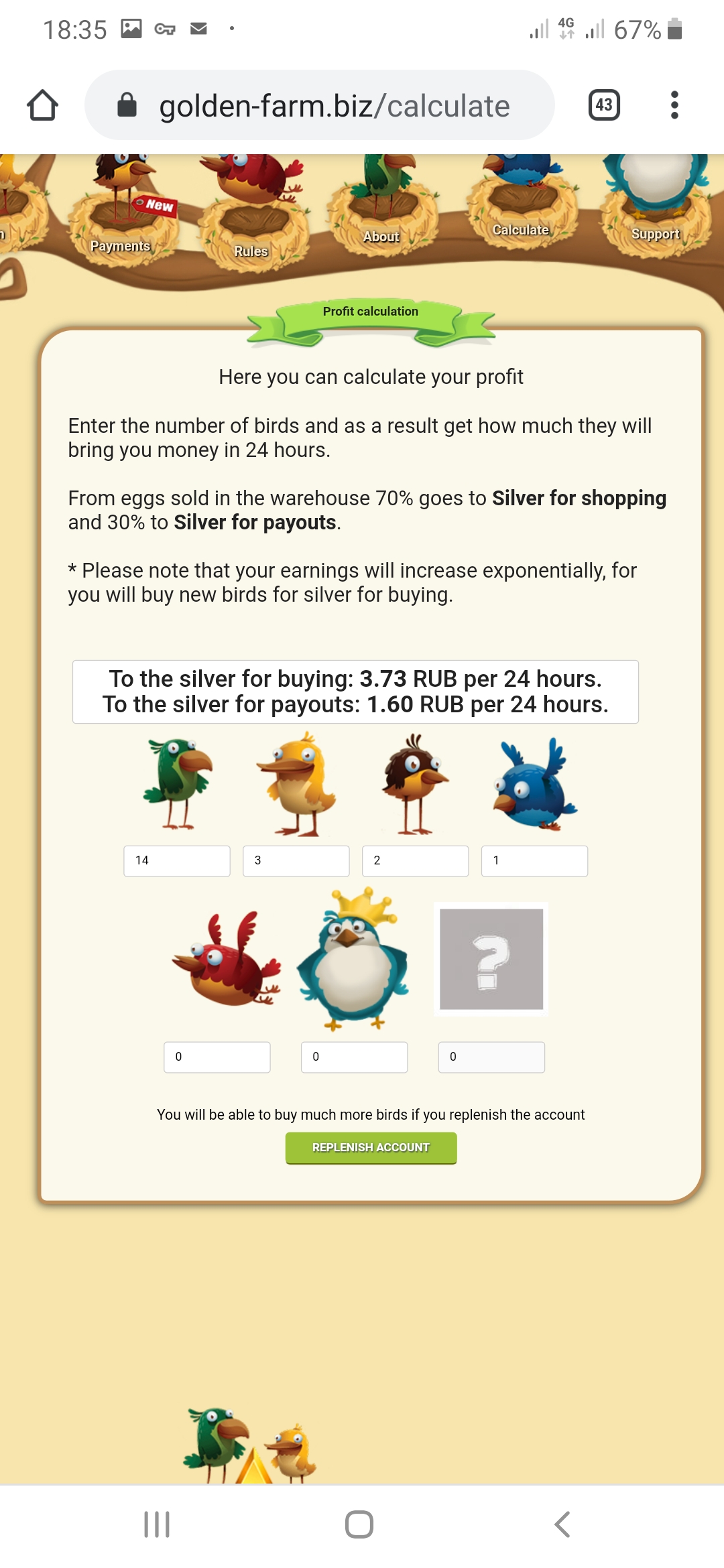This screenshot has width=724, height=1568.
Task: Open the Rules section
Action: coord(251,251)
